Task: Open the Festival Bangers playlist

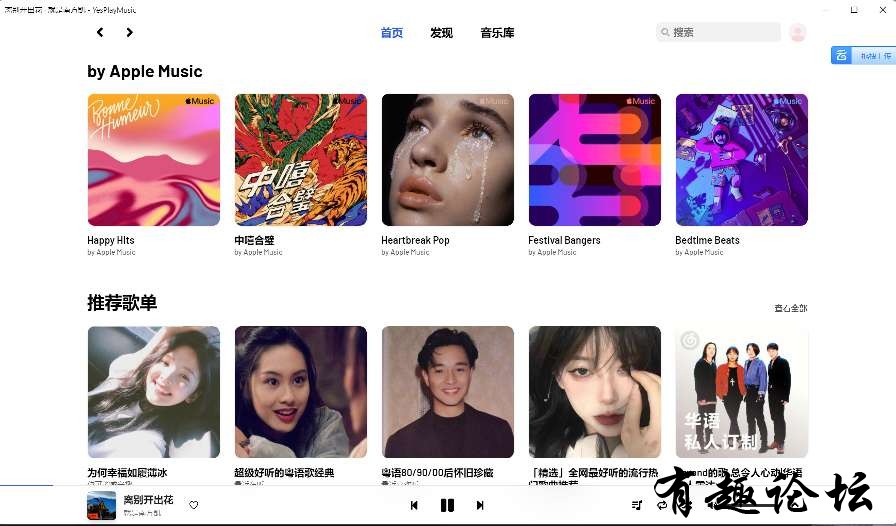Action: click(594, 160)
